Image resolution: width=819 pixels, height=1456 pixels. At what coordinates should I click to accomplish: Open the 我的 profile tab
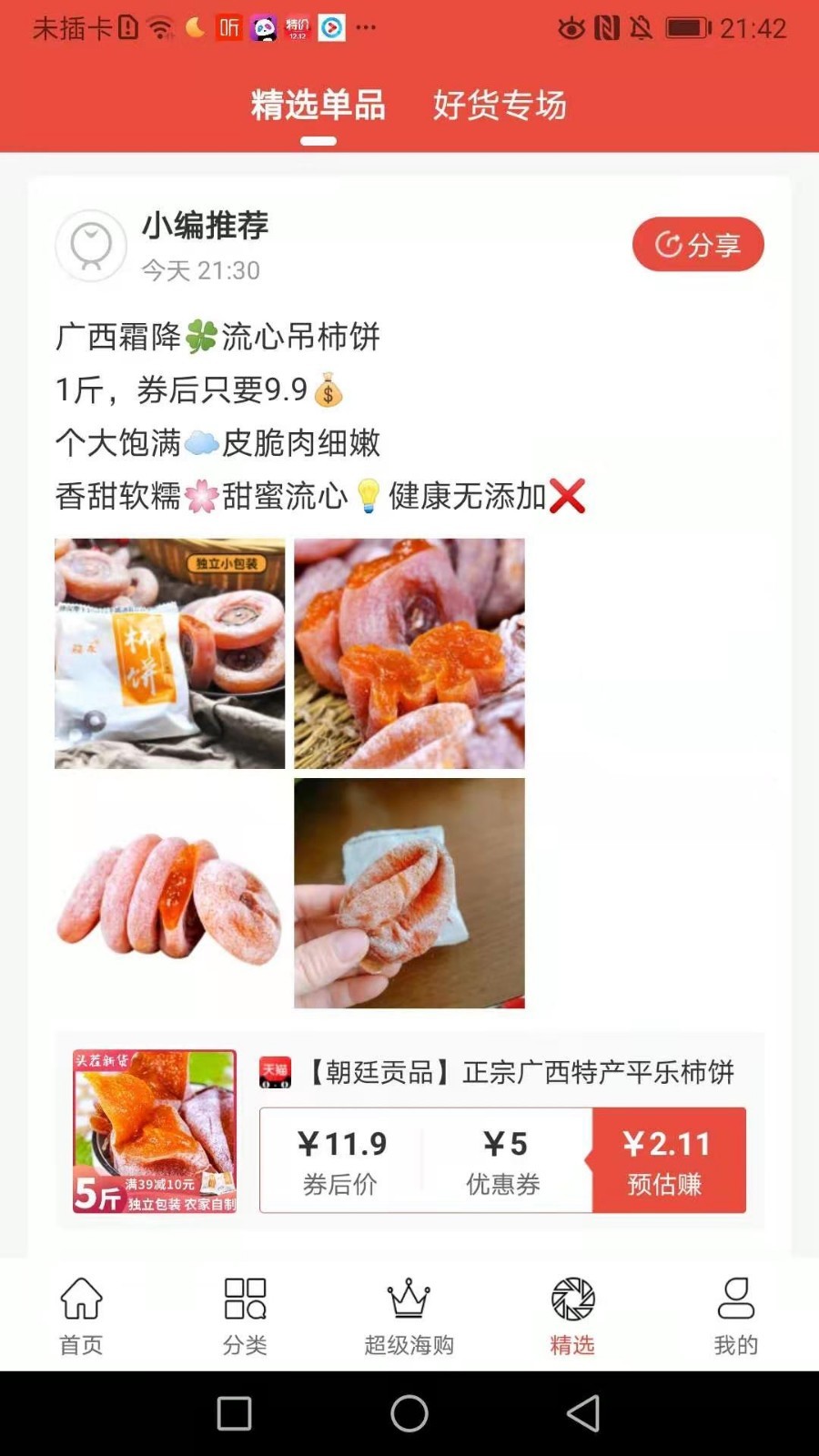click(735, 1315)
